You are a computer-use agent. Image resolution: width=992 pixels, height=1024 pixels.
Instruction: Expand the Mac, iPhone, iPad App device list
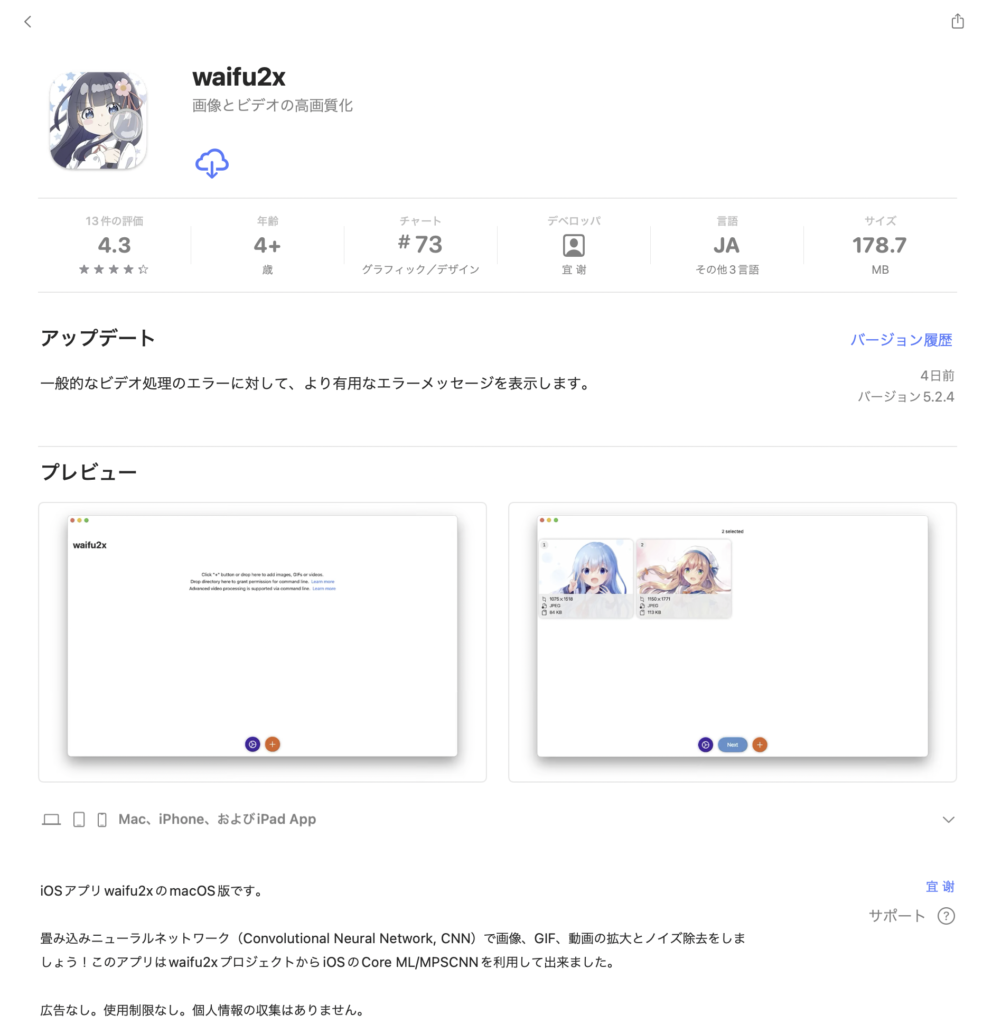948,820
